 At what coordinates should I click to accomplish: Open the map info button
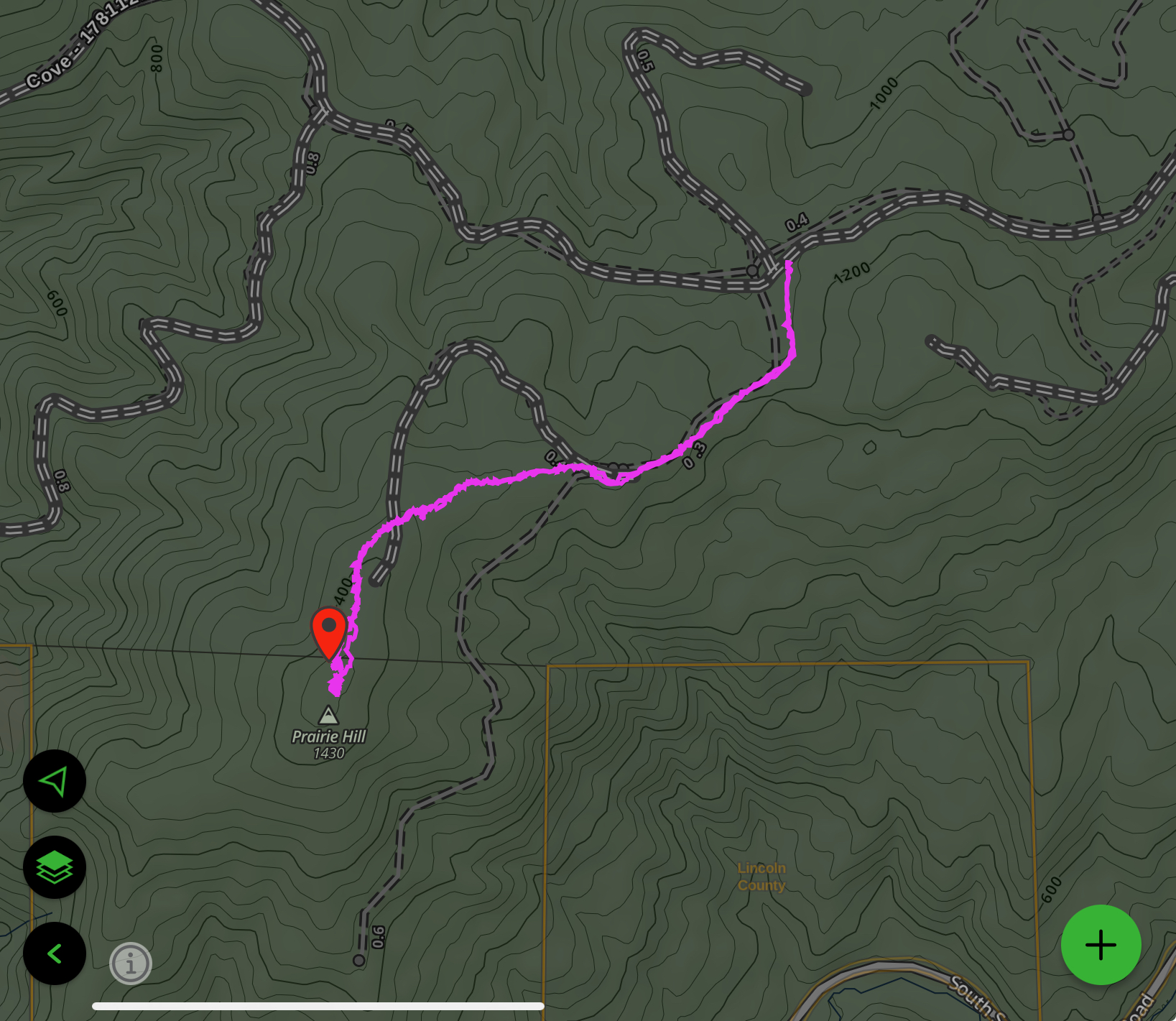point(131,964)
